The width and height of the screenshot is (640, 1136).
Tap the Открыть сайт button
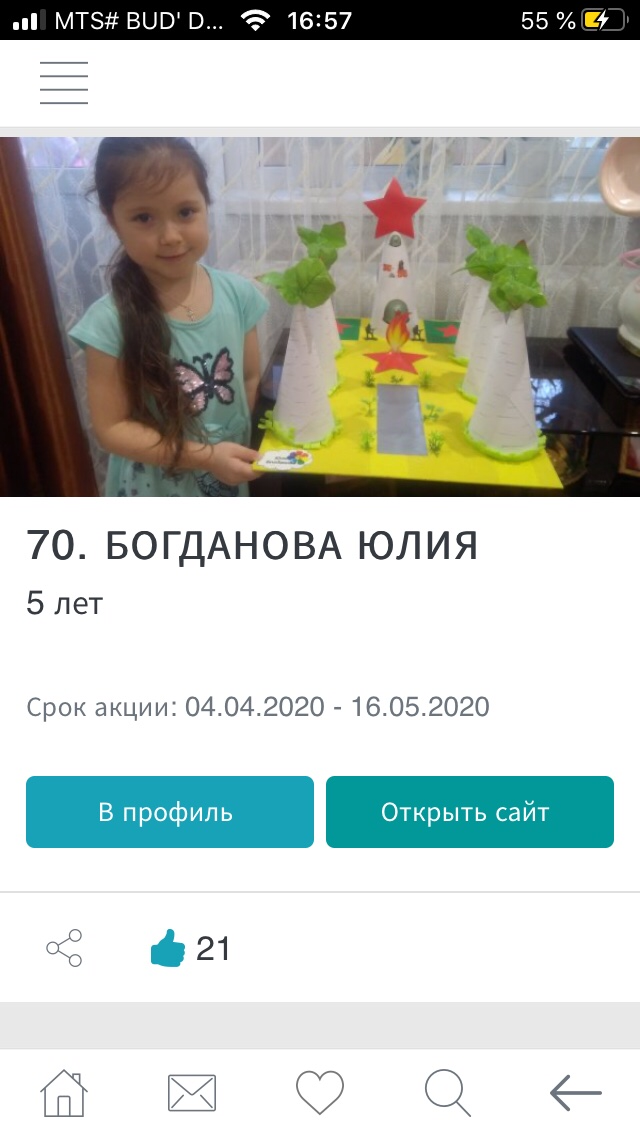(469, 812)
